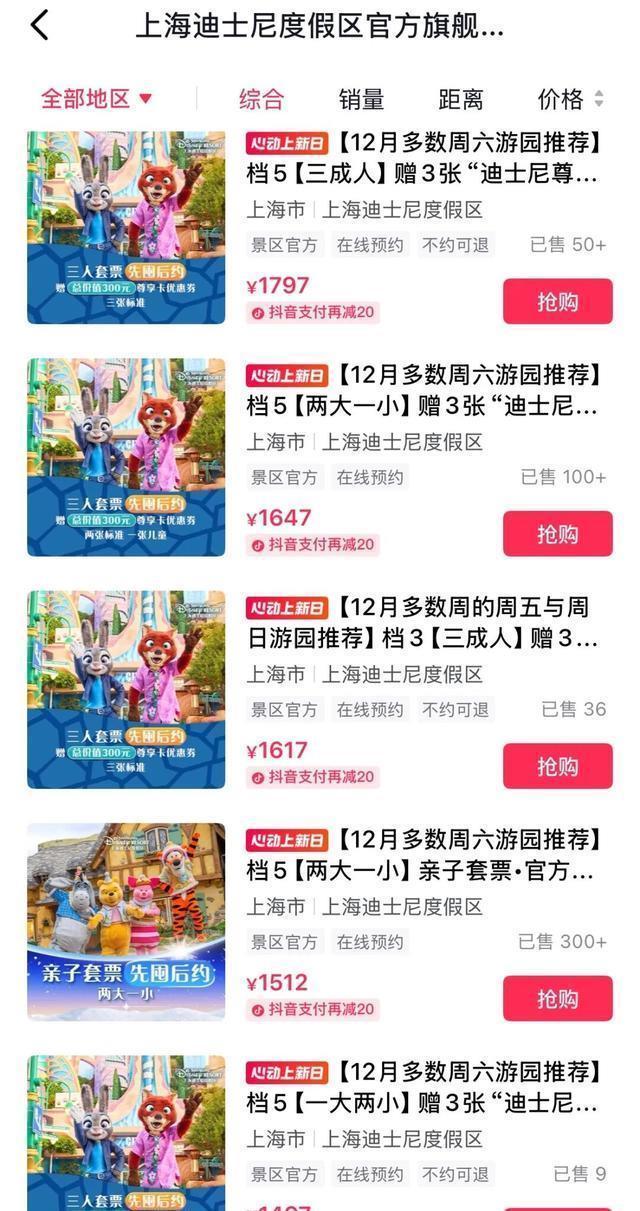Select the 综合 sort tab
This screenshot has height=1211, width=640.
point(261,99)
